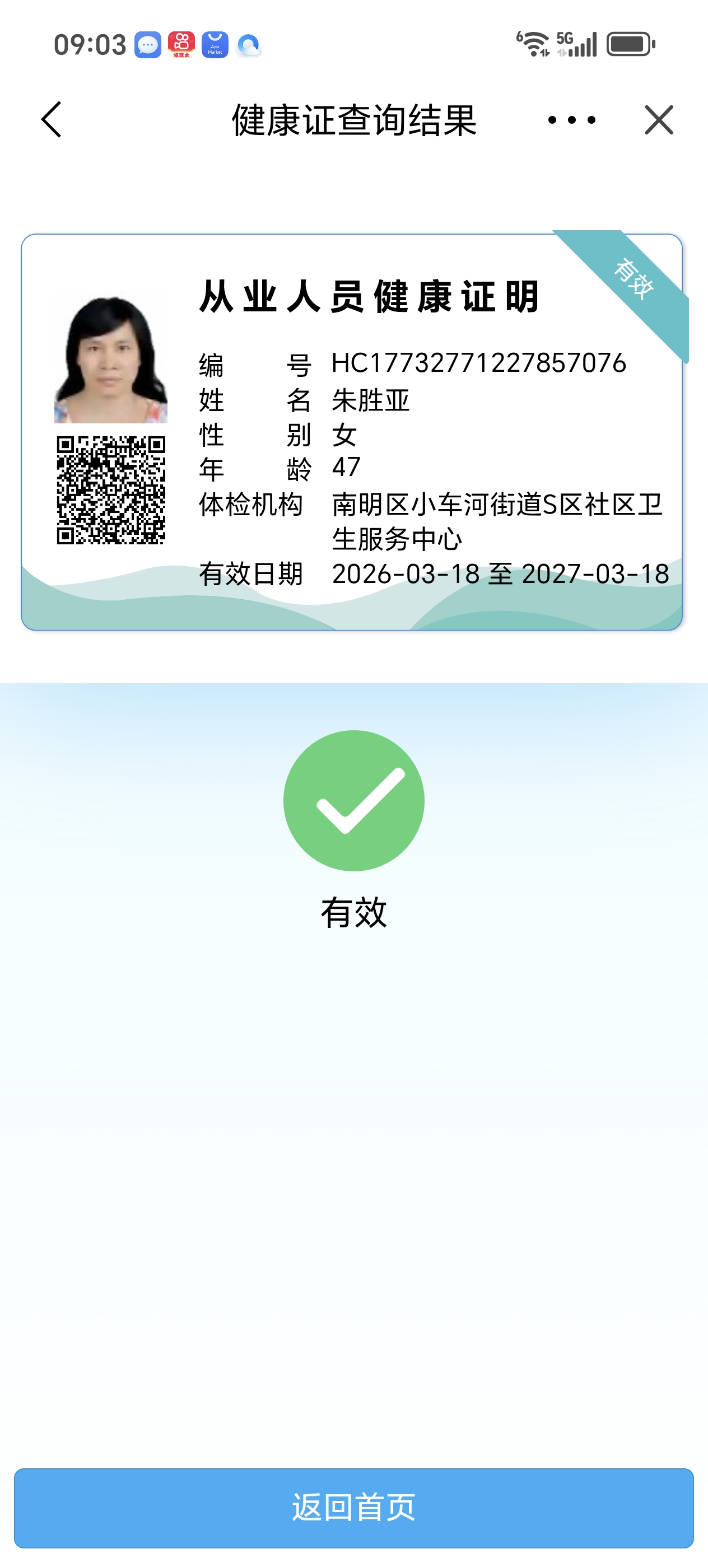
Task: Close the health certificate result page
Action: 659,120
